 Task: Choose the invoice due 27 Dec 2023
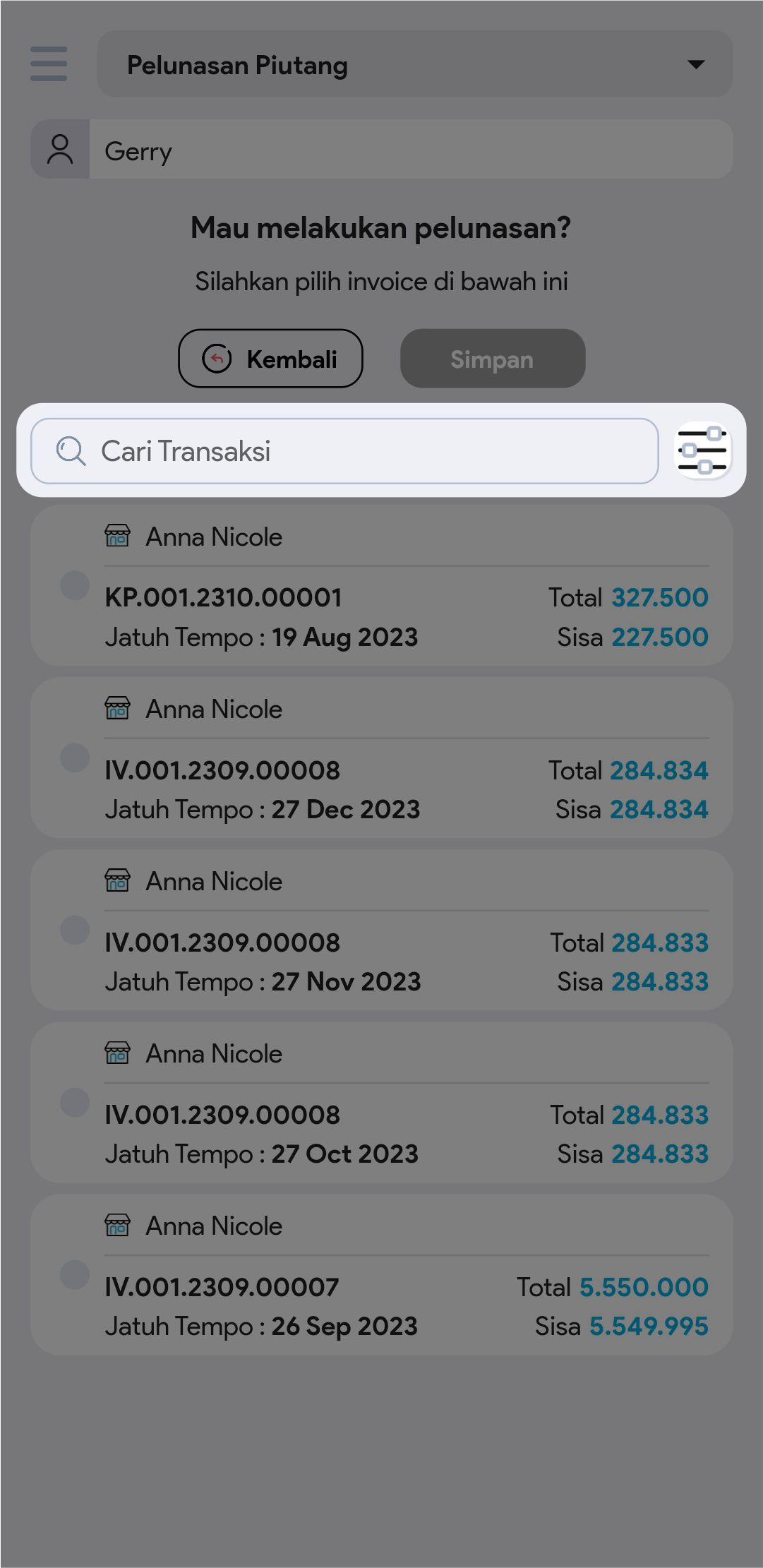(x=75, y=758)
